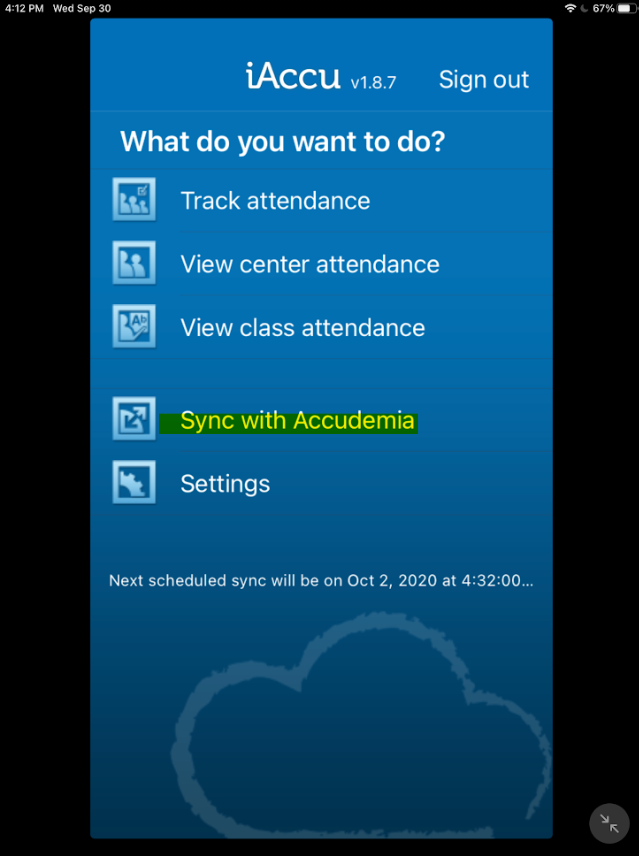Go to Settings

tap(225, 484)
